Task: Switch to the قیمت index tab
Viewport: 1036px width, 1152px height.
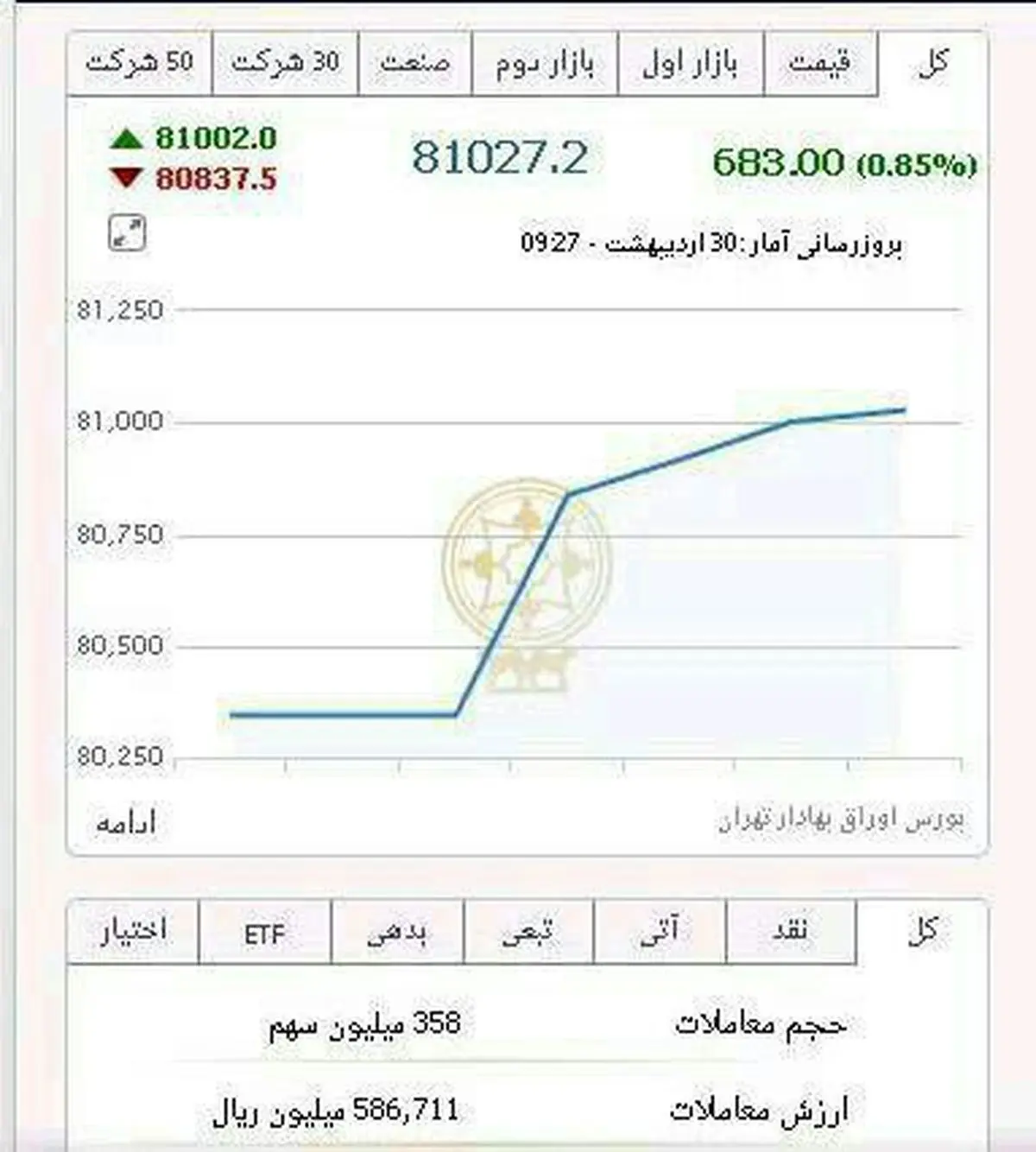Action: point(820,64)
